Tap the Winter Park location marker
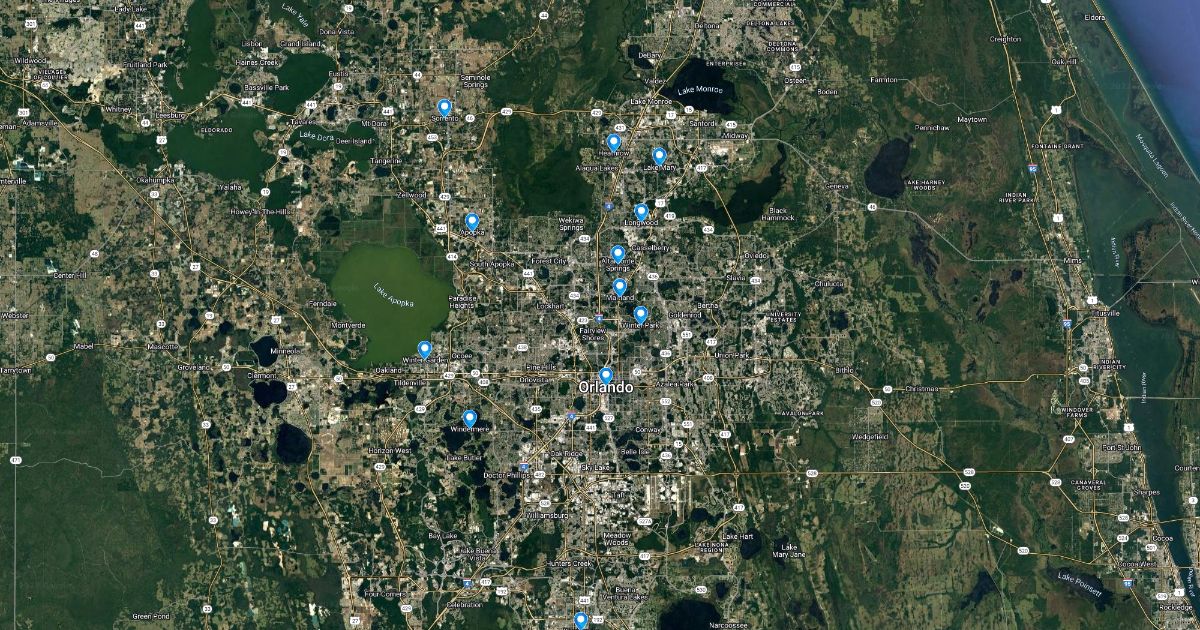1200x630 pixels. [641, 315]
